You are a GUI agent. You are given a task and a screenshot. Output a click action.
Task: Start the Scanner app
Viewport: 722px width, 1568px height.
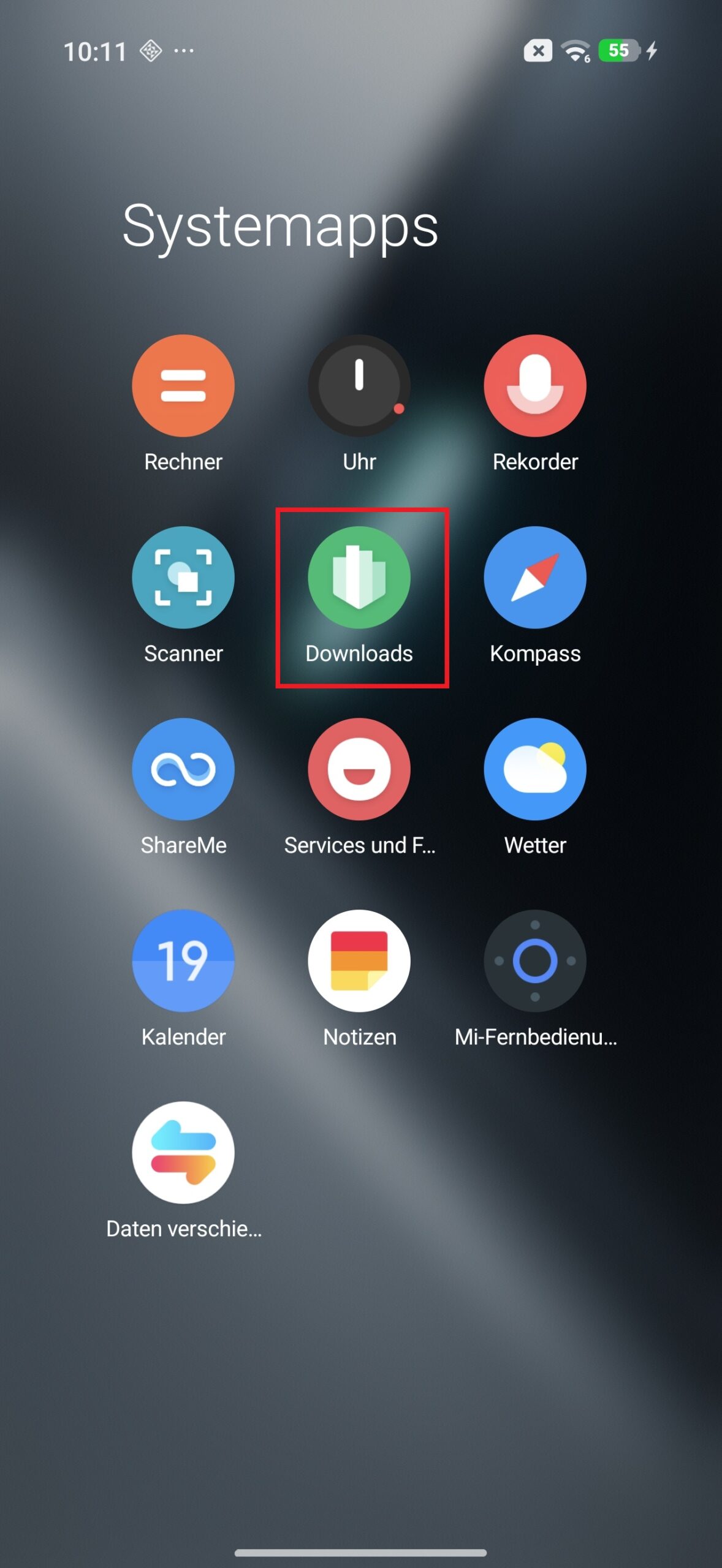[183, 577]
